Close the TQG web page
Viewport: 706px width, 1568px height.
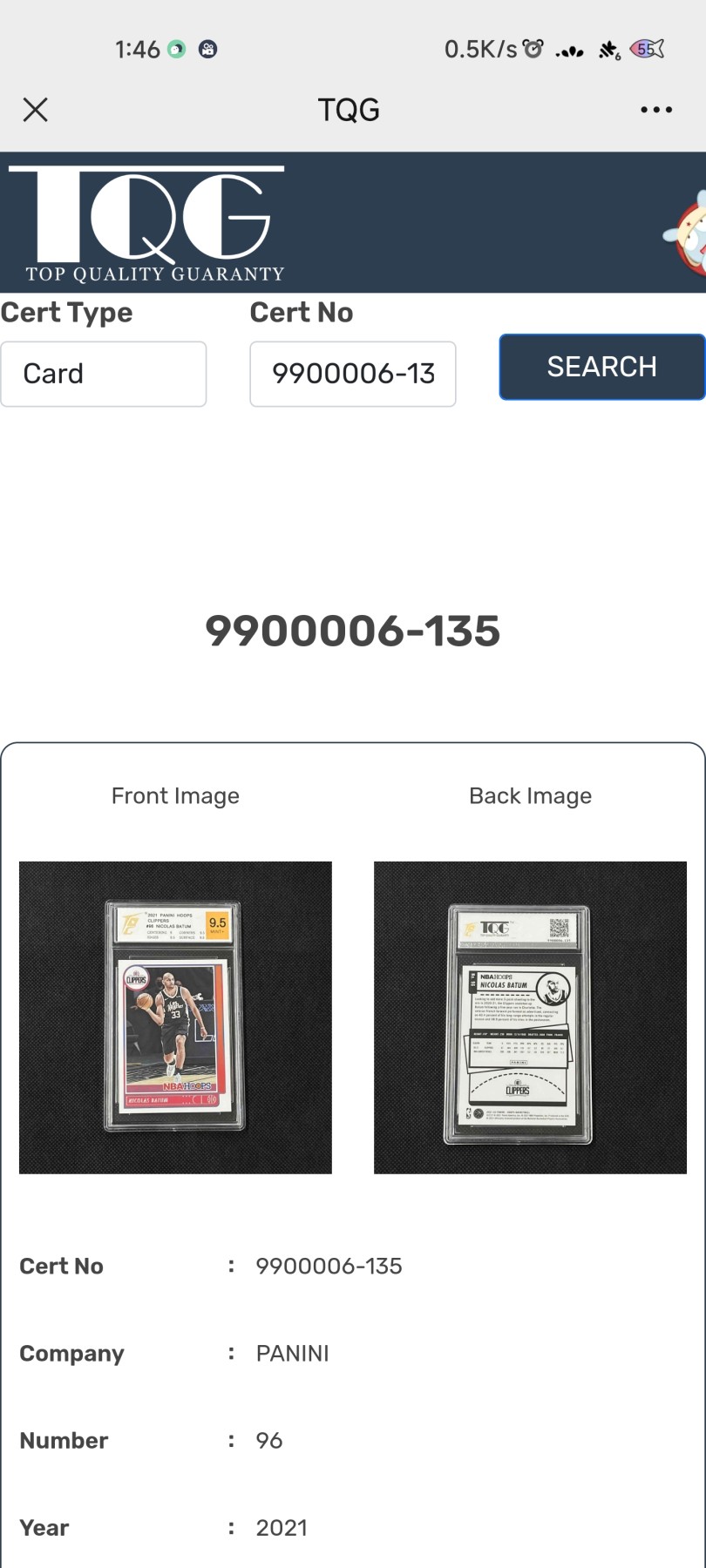[x=36, y=110]
